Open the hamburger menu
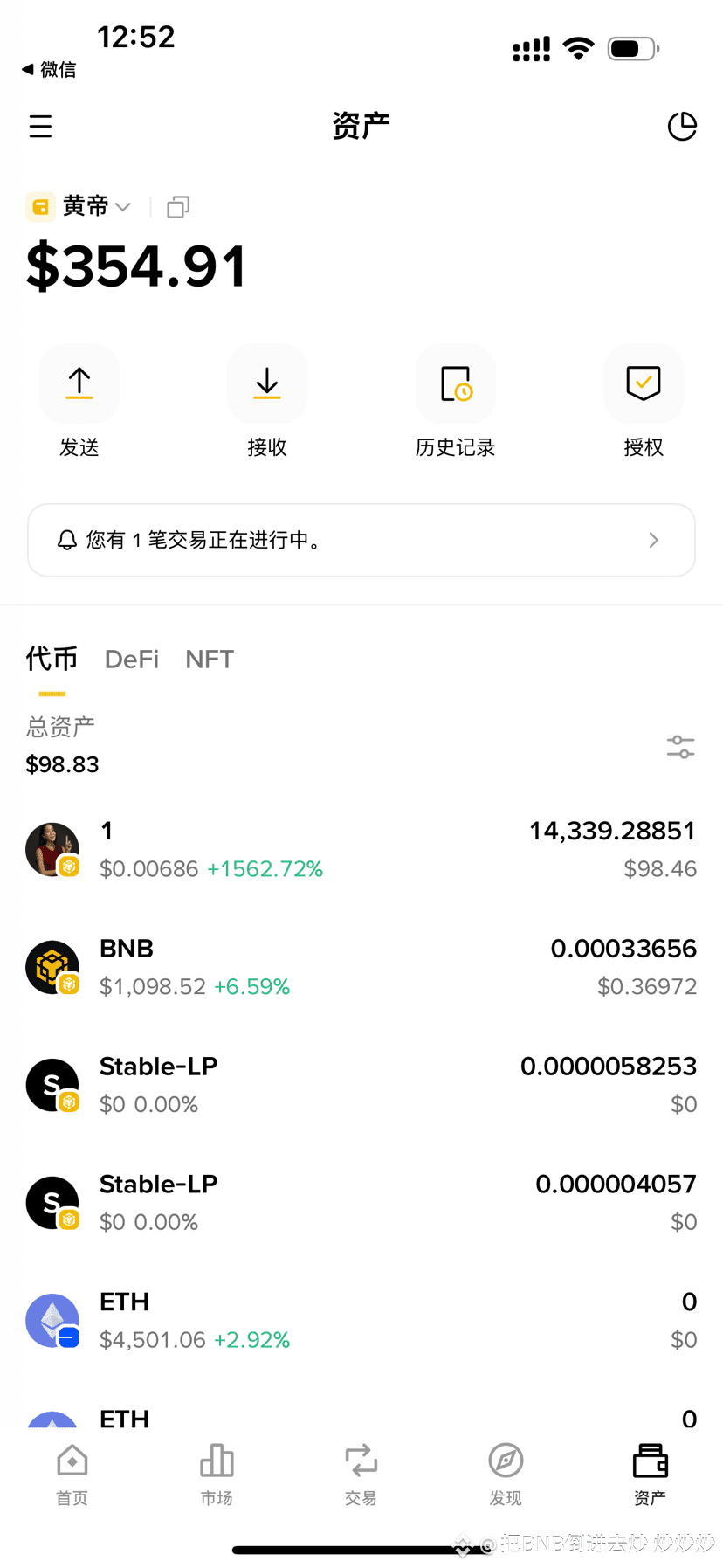This screenshot has width=723, height=1568. [x=40, y=127]
